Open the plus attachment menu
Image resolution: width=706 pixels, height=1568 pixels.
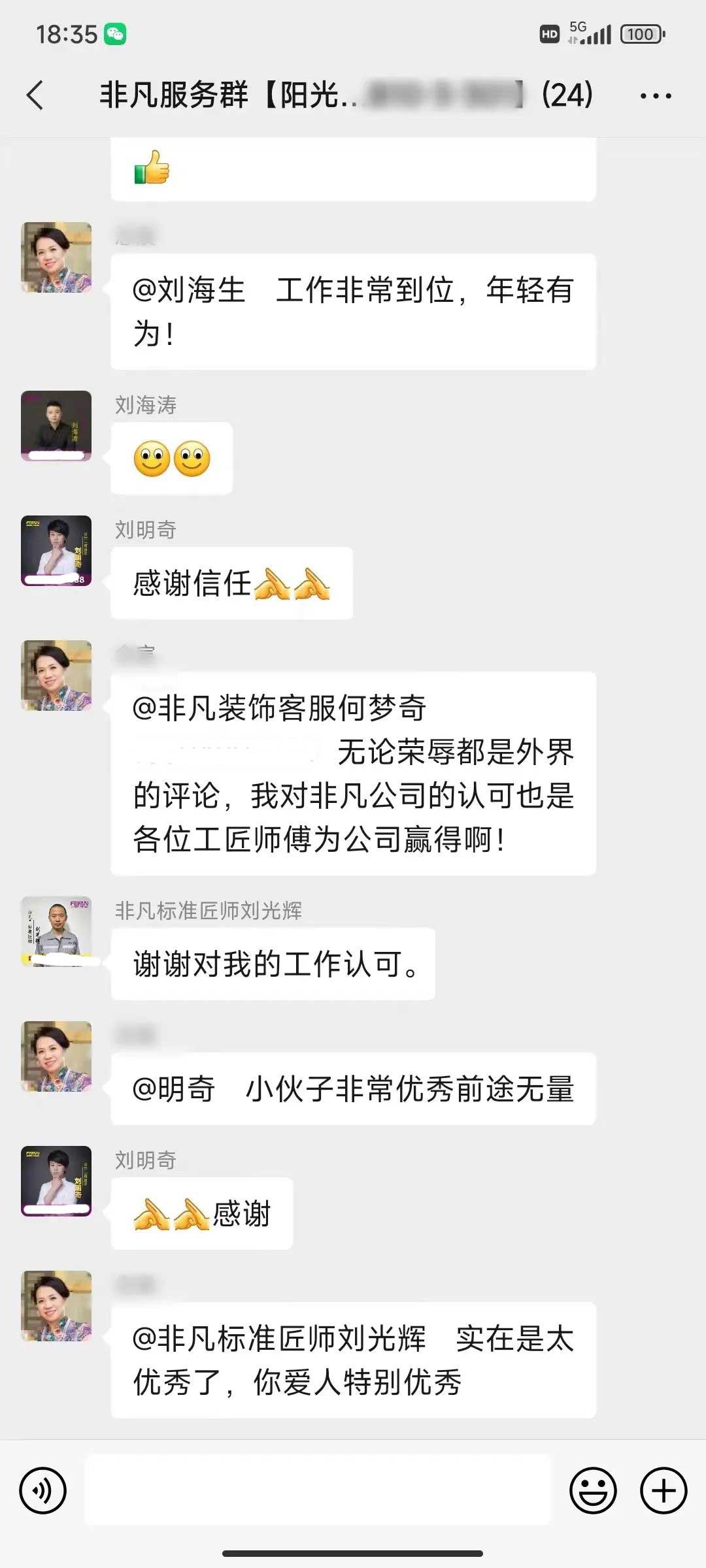click(663, 1490)
